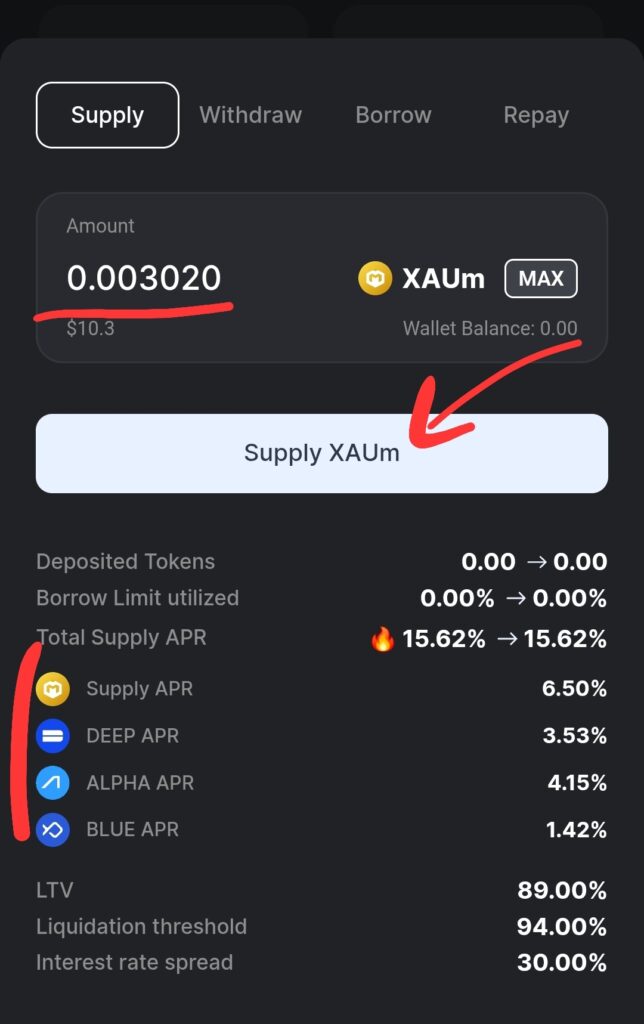Confirm with the Supply XAUm button
The width and height of the screenshot is (644, 1024).
321,453
